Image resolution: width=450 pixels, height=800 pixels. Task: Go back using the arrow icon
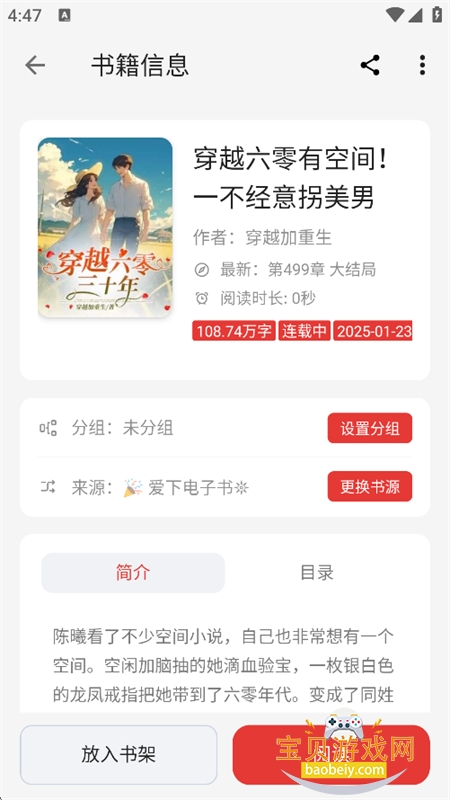35,65
